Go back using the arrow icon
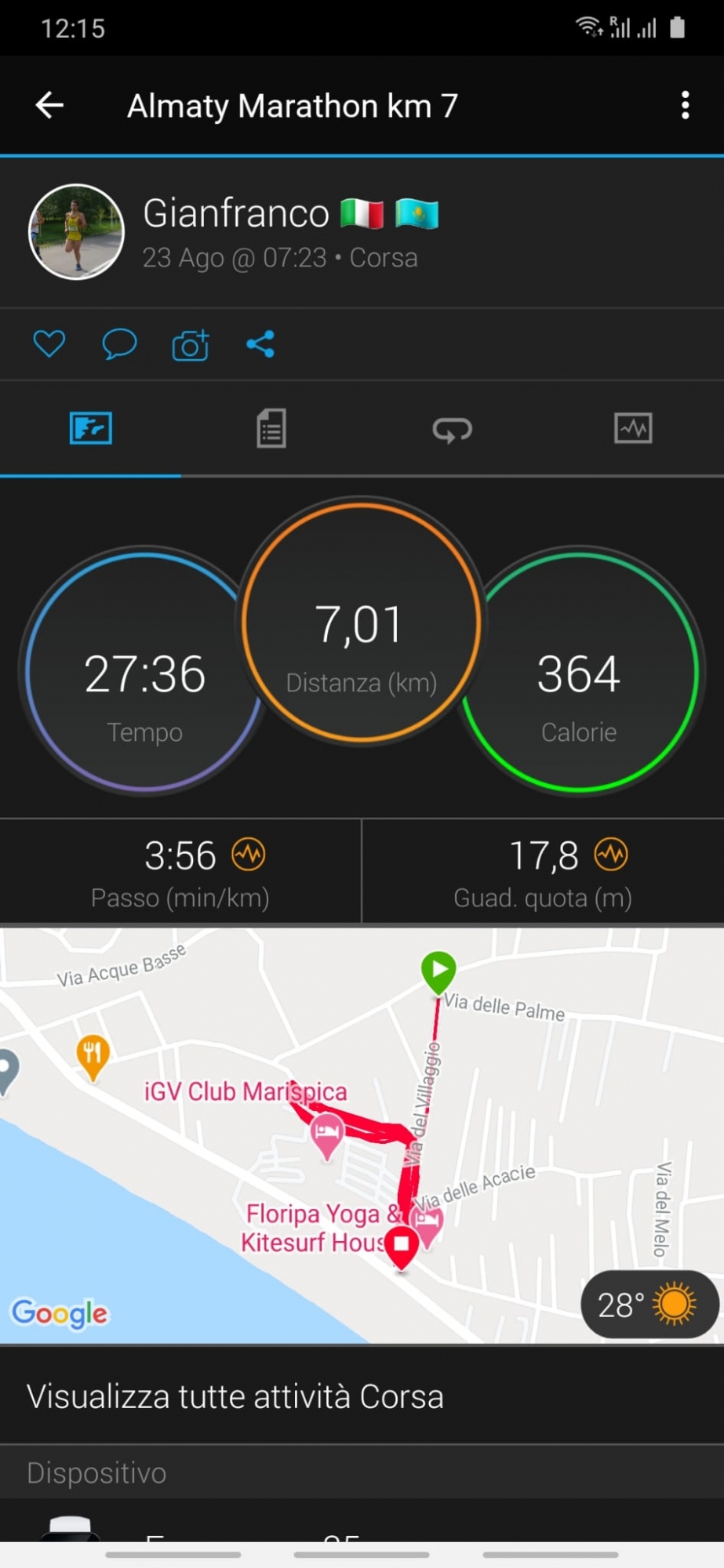The width and height of the screenshot is (724, 1568). [x=49, y=105]
